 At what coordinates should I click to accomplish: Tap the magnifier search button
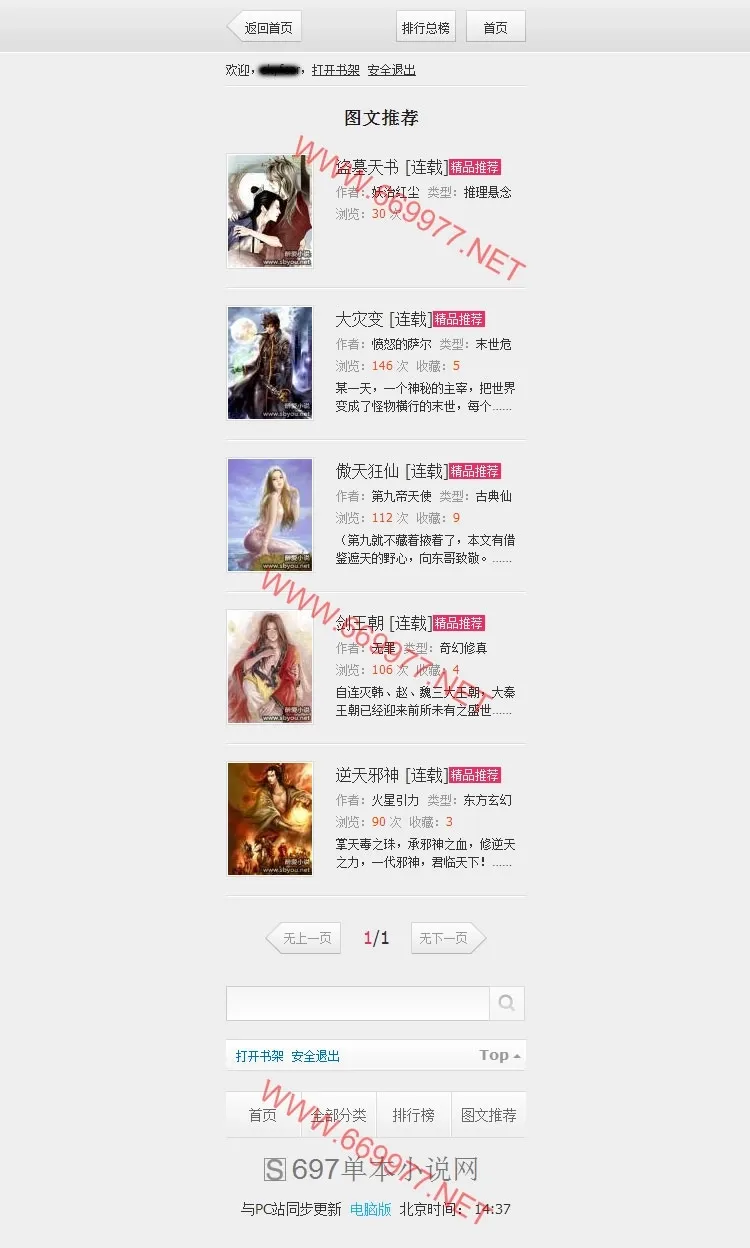click(x=507, y=1003)
